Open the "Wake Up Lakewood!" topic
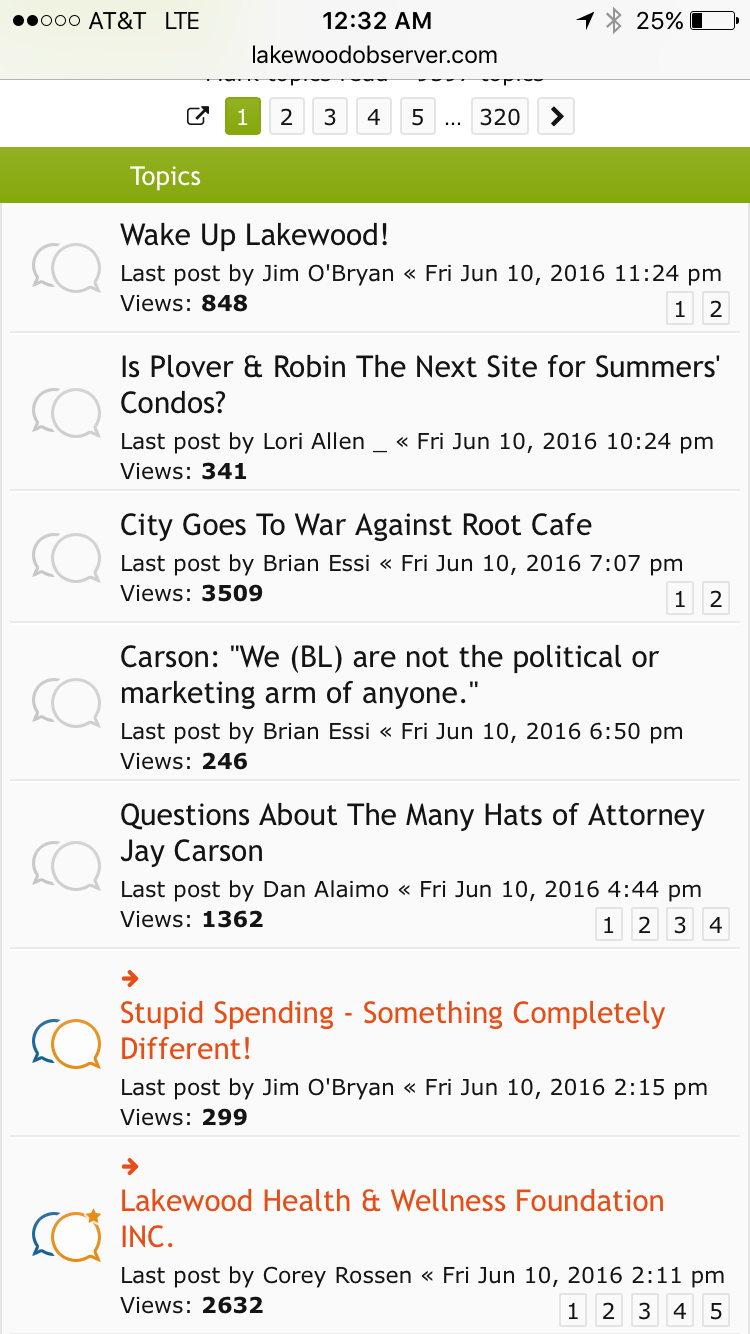This screenshot has height=1334, width=750. (x=254, y=235)
